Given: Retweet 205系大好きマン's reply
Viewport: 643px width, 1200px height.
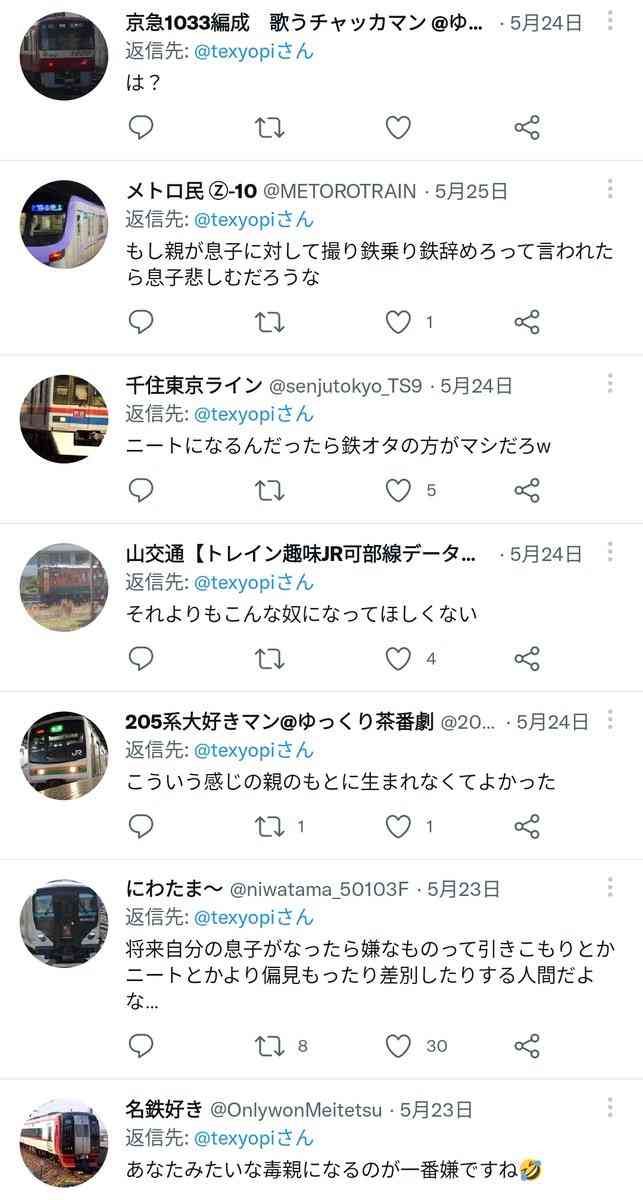Looking at the screenshot, I should pyautogui.click(x=270, y=826).
